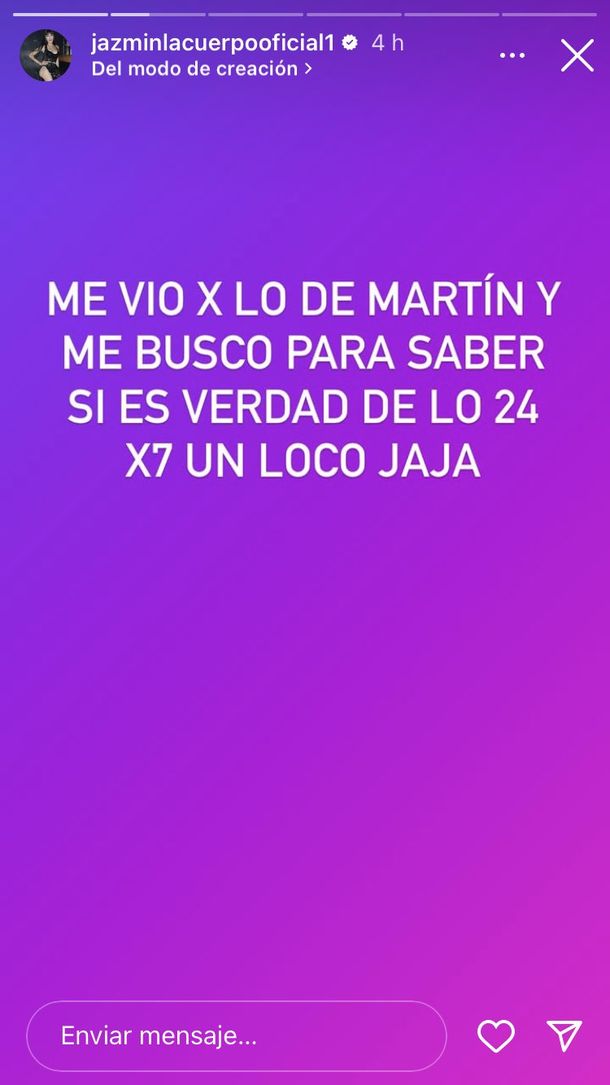Like this story with the heart
Screen dimensions: 610x1085
point(496,1036)
